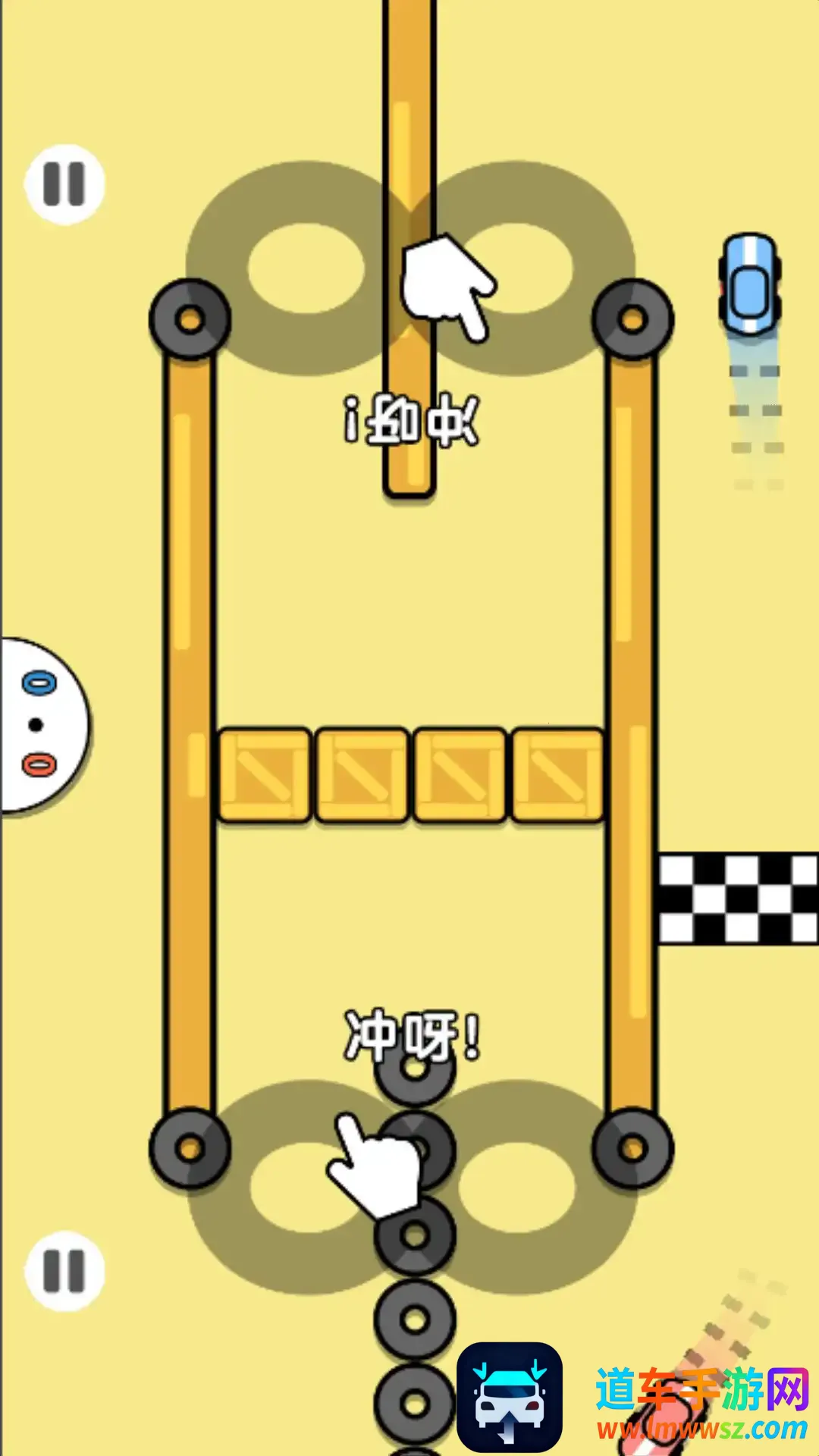This screenshot has width=819, height=1456.
Task: Pause the game using the lower pause button
Action: click(x=64, y=1271)
